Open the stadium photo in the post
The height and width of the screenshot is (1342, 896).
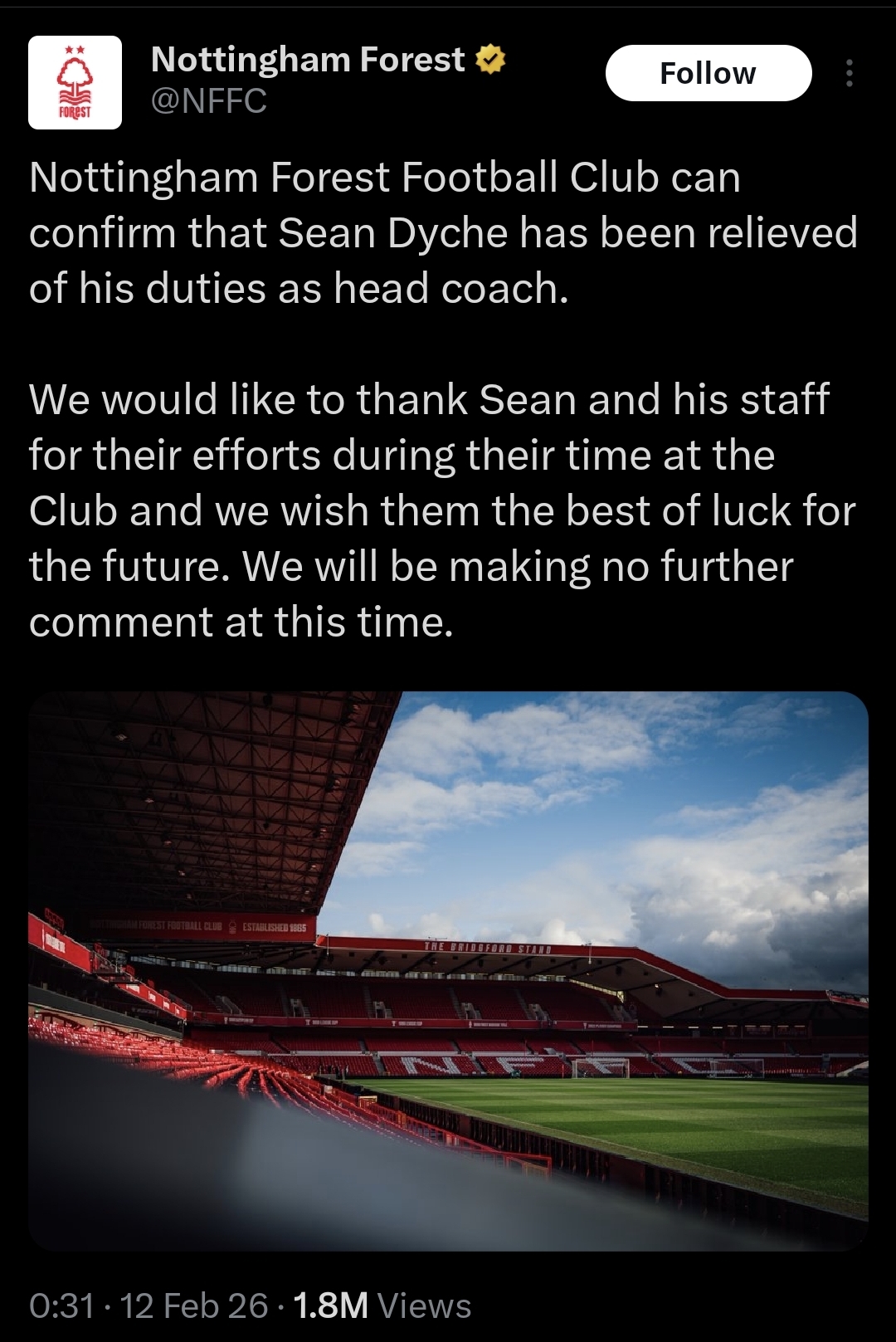pos(448,970)
